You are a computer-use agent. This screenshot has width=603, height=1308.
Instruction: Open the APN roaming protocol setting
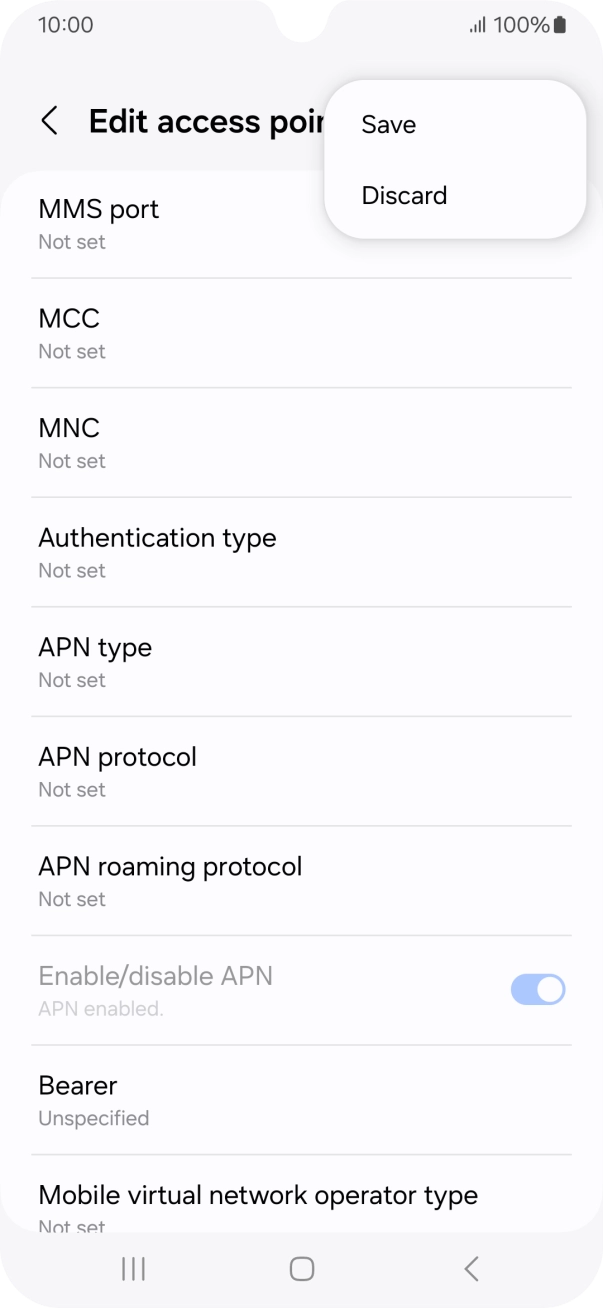(300, 881)
